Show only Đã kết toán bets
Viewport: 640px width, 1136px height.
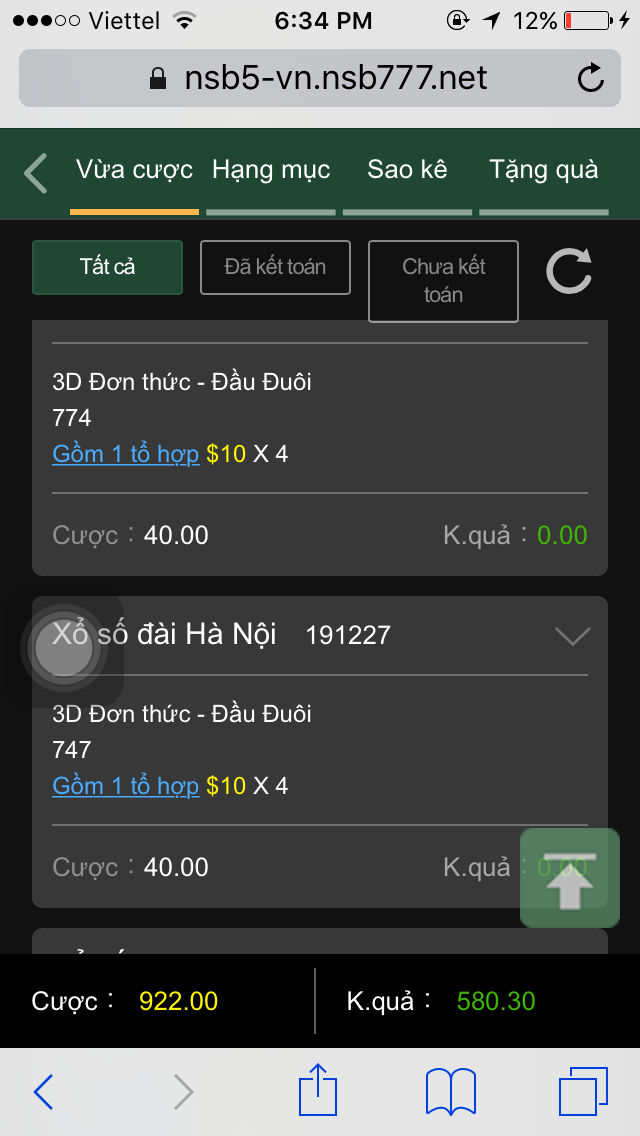(275, 267)
